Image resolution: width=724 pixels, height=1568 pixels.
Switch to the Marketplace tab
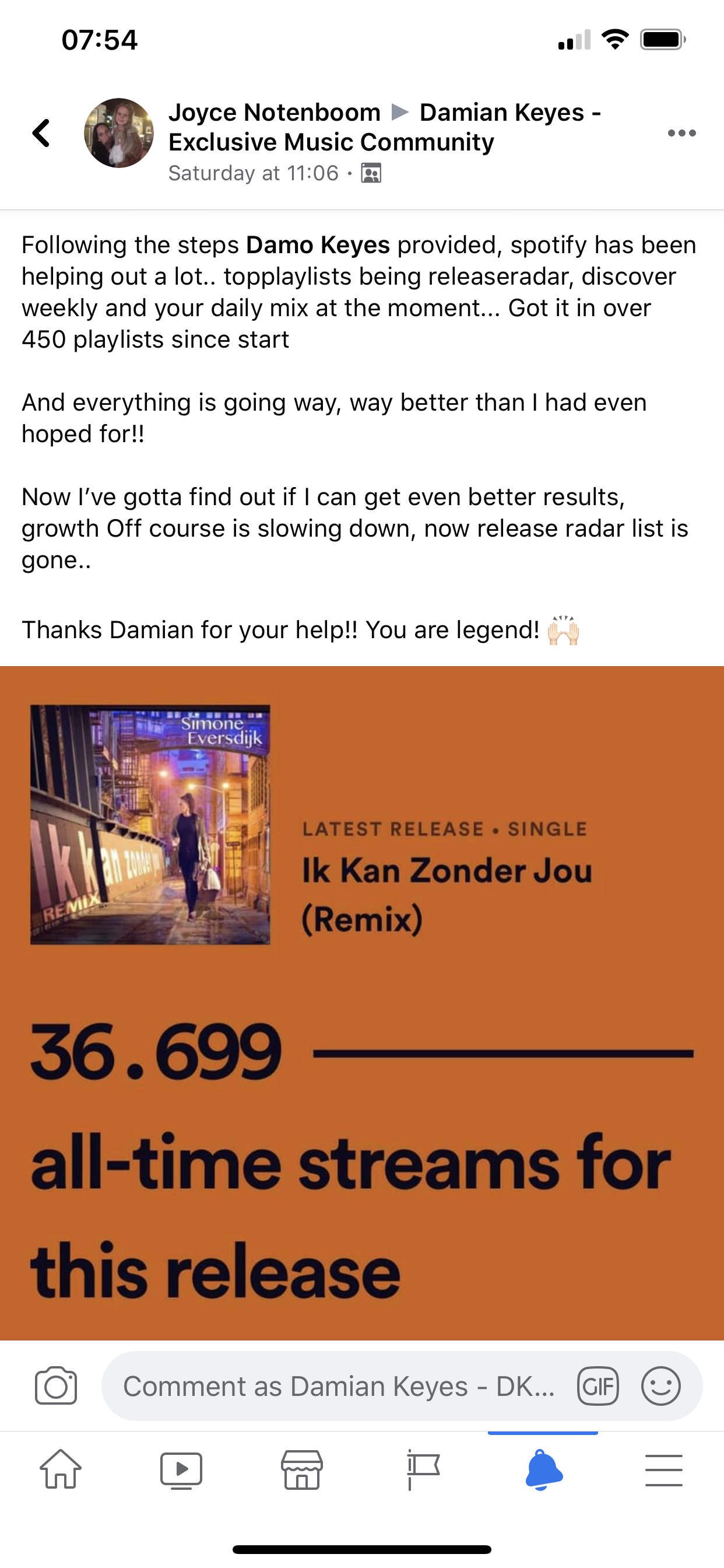click(x=302, y=1469)
